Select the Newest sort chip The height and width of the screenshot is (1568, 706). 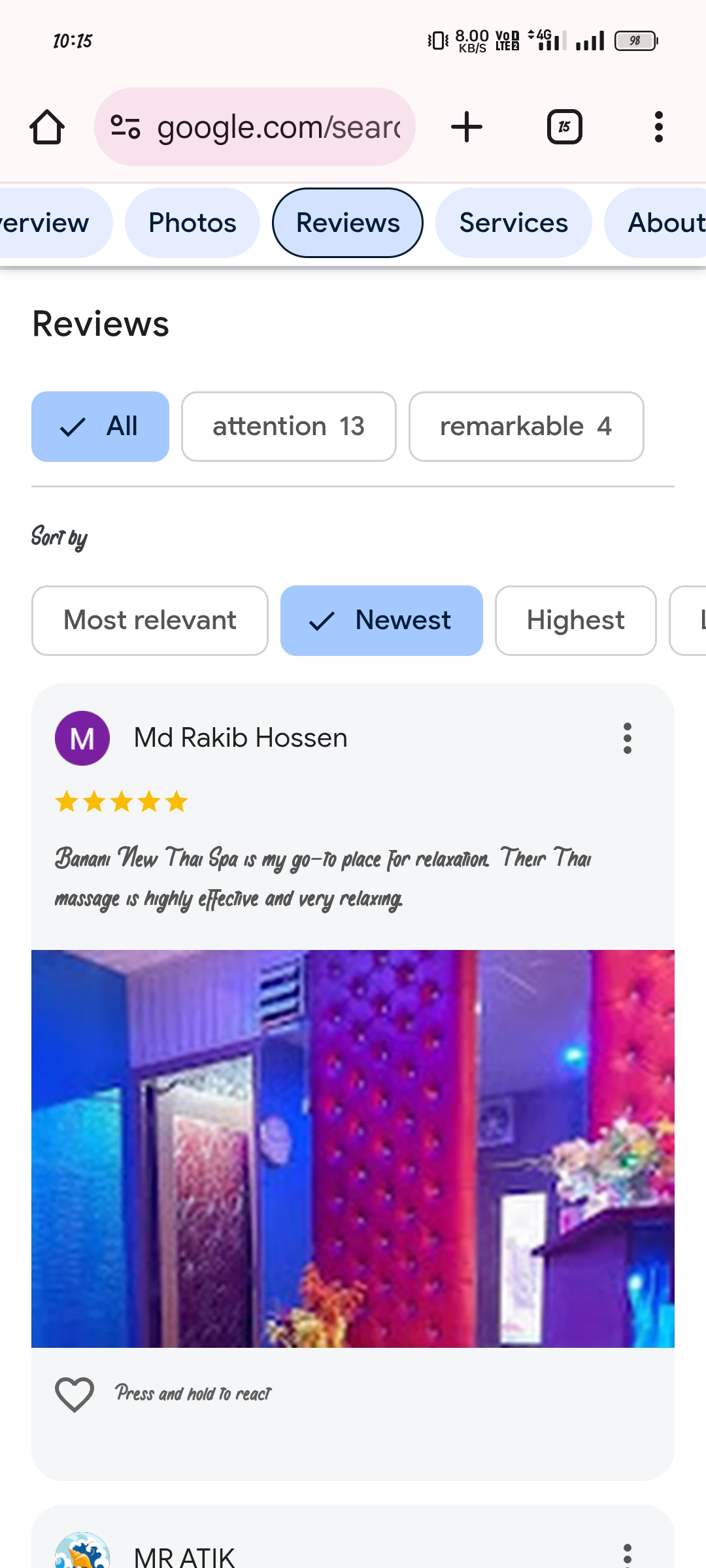[381, 621]
